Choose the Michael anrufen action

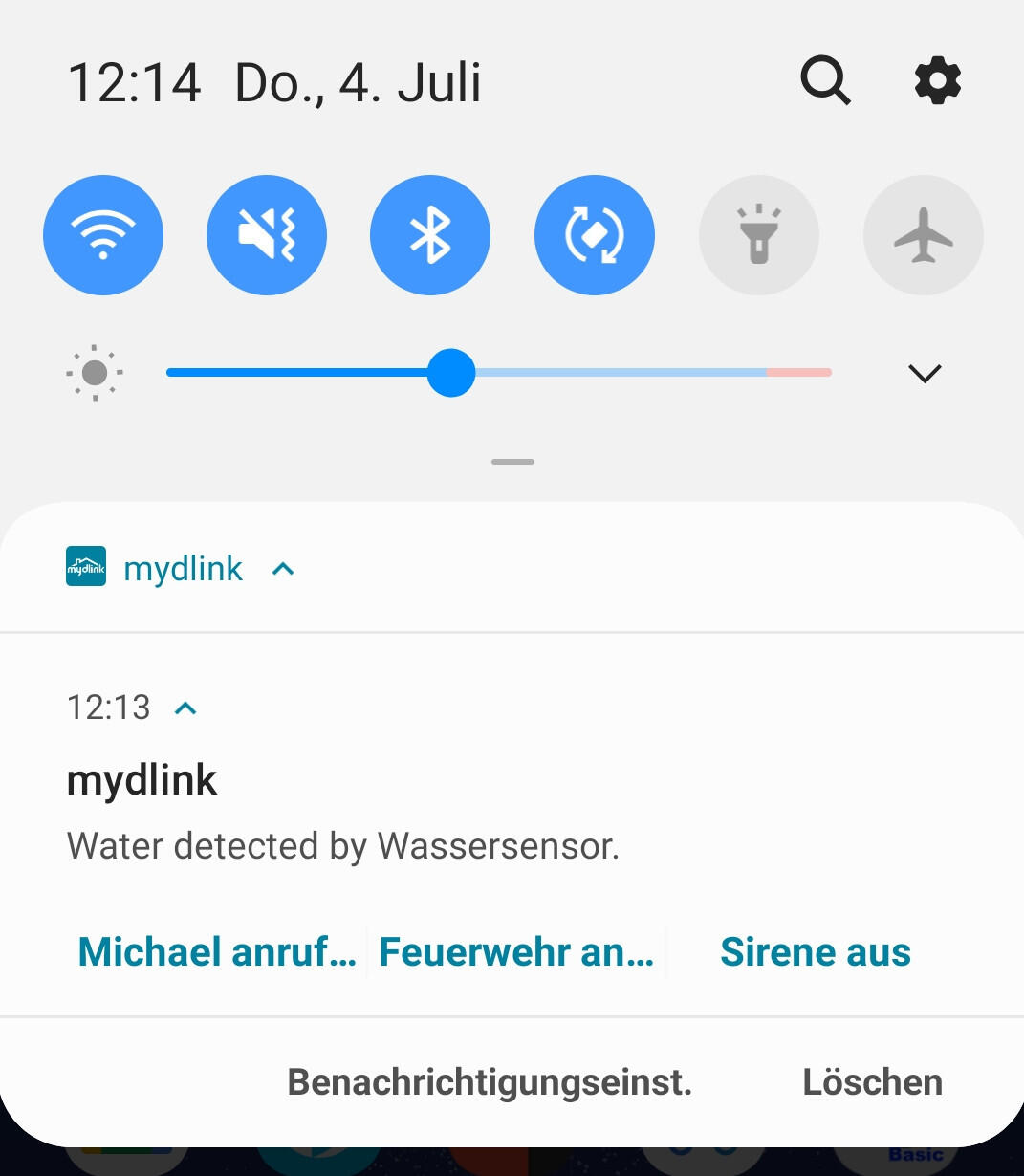(217, 952)
